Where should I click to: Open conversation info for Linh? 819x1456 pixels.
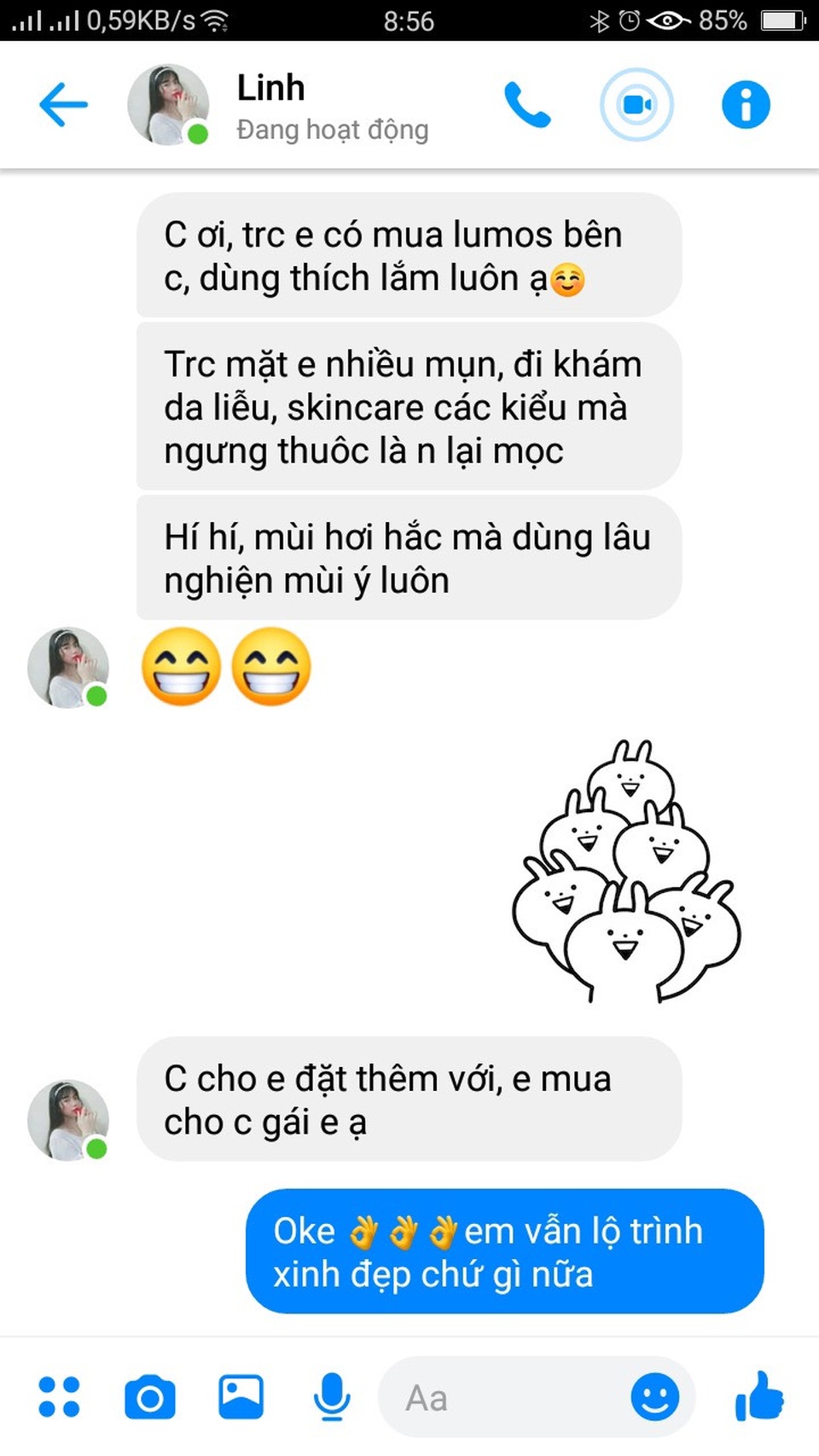pyautogui.click(x=746, y=105)
